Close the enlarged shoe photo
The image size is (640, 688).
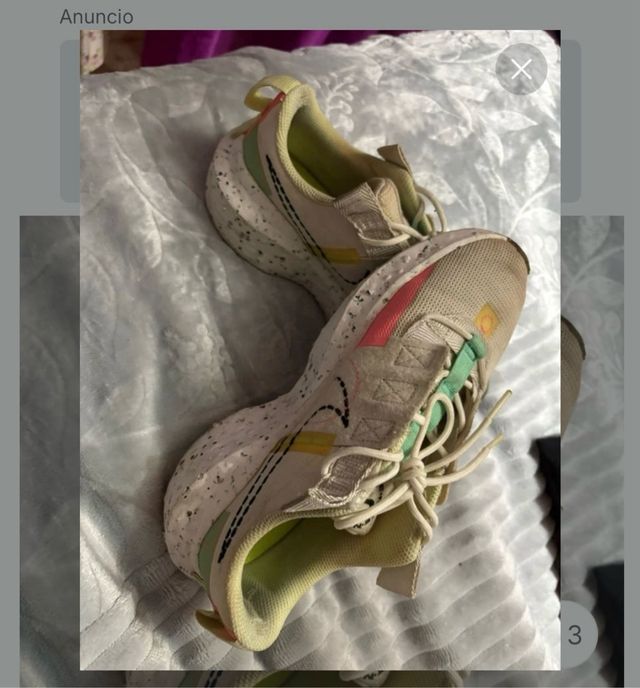(521, 69)
